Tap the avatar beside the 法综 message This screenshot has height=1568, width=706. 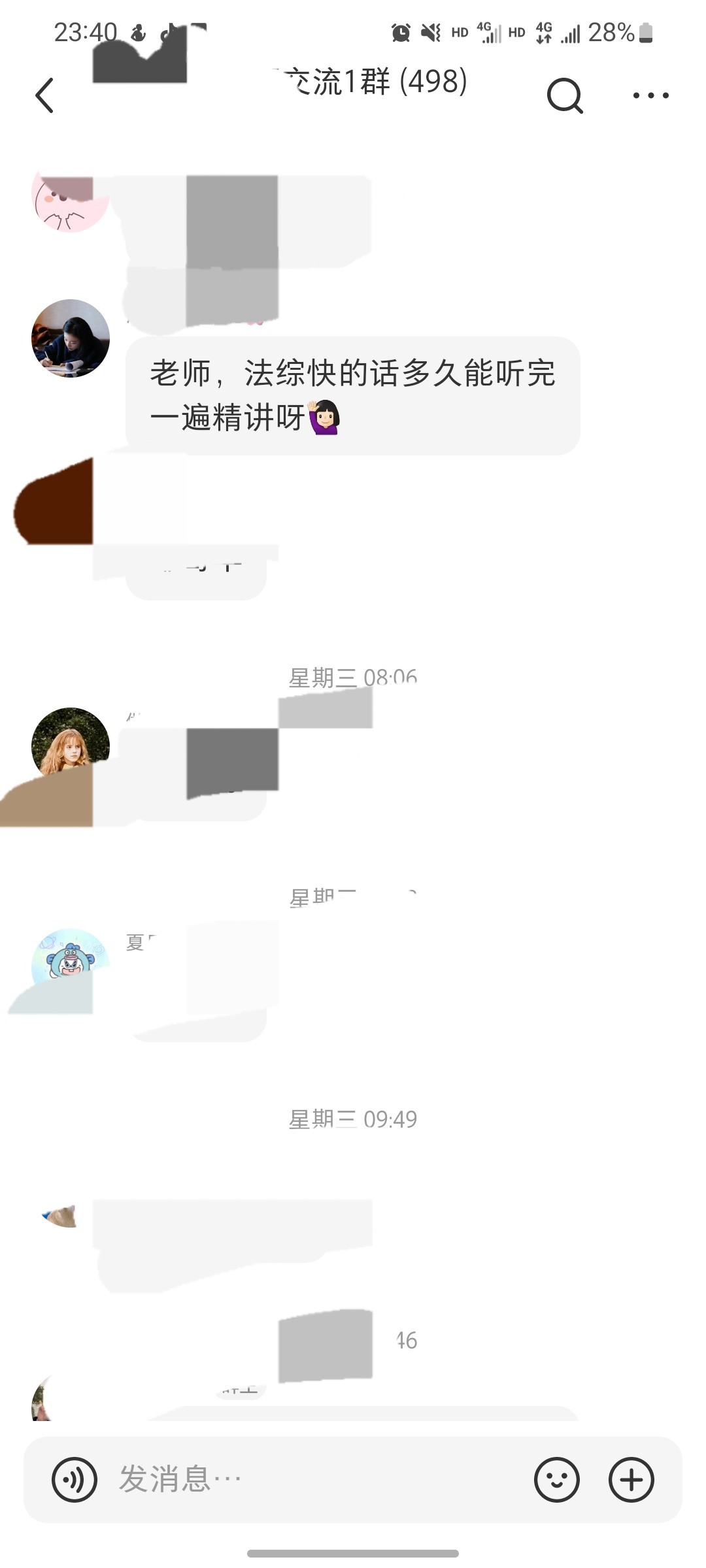coord(71,338)
